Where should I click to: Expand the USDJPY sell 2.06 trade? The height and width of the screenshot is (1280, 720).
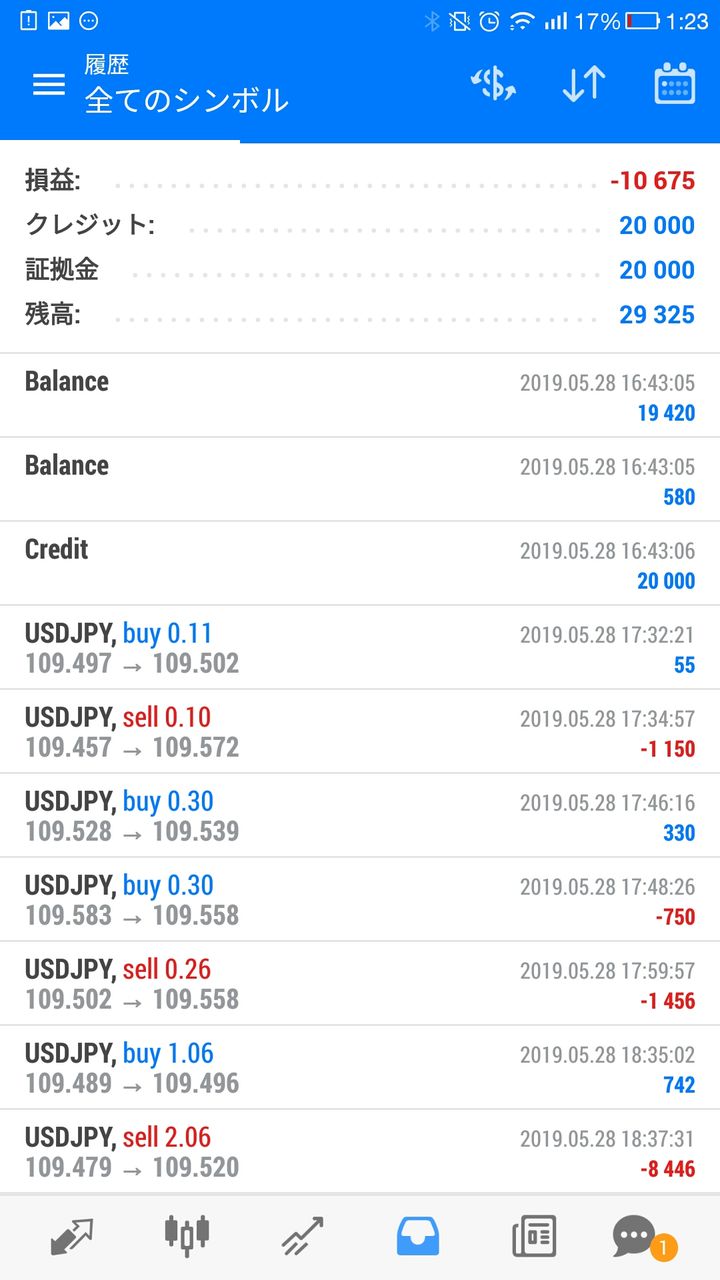coord(360,1152)
